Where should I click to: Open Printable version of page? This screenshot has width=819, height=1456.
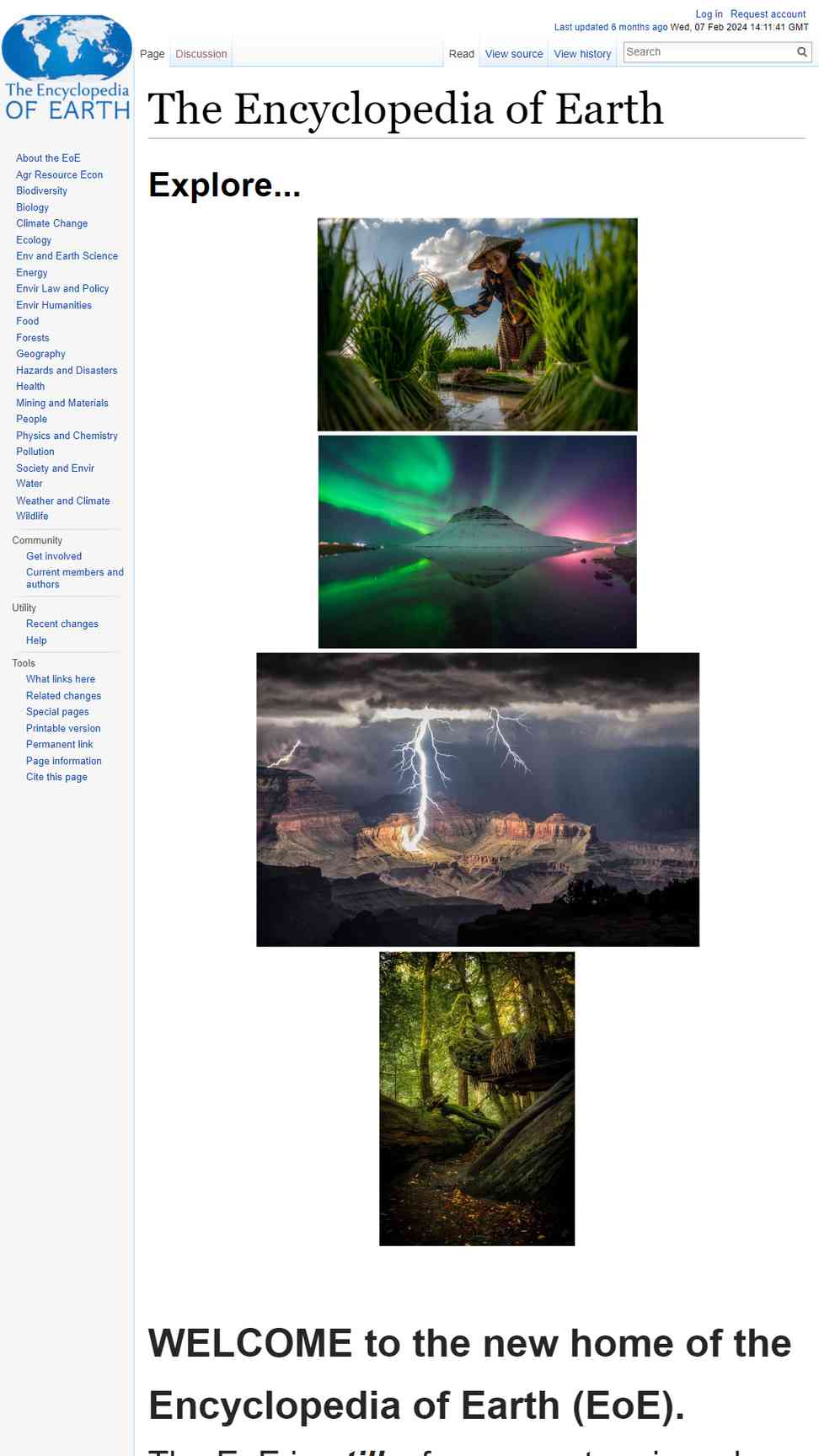click(x=63, y=729)
